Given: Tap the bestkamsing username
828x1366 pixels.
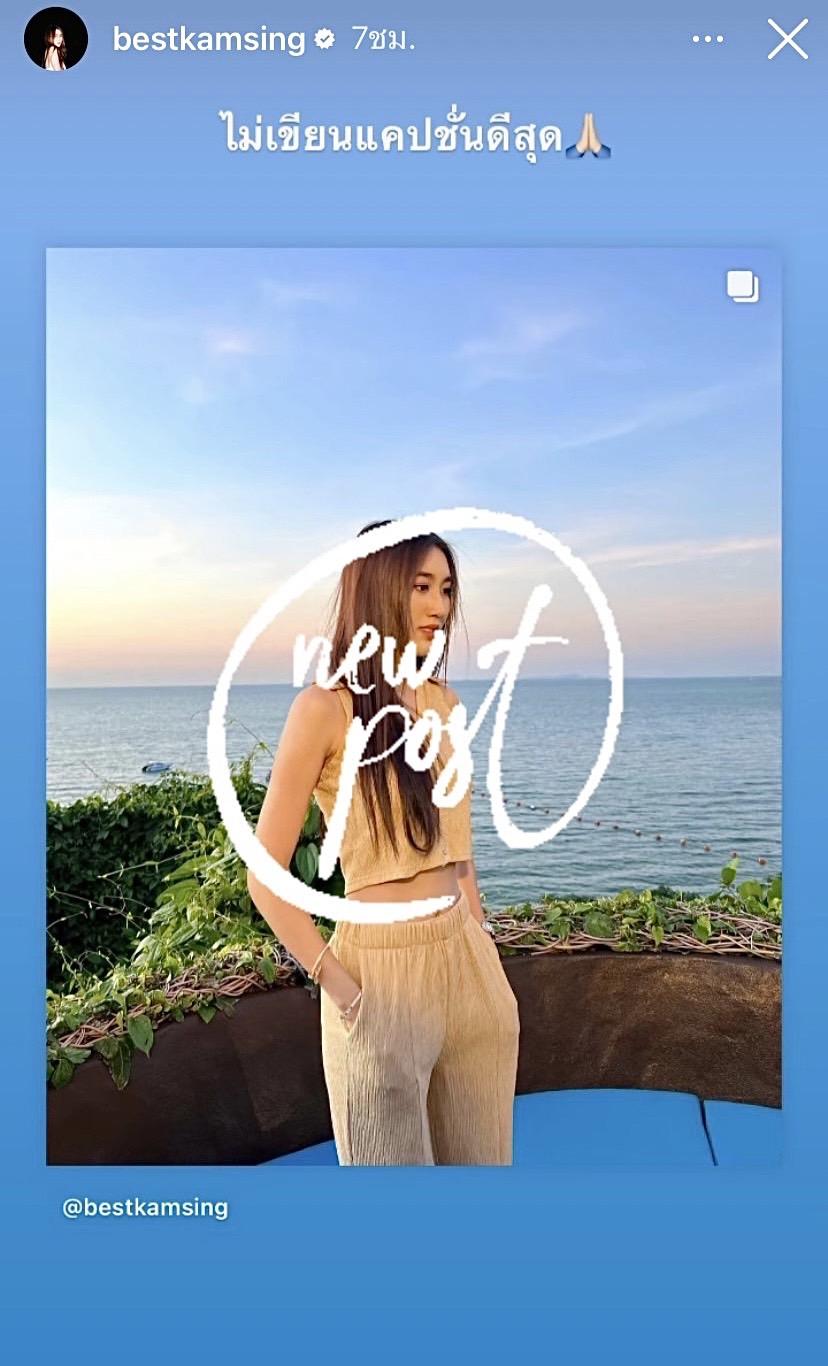Looking at the screenshot, I should coord(208,39).
